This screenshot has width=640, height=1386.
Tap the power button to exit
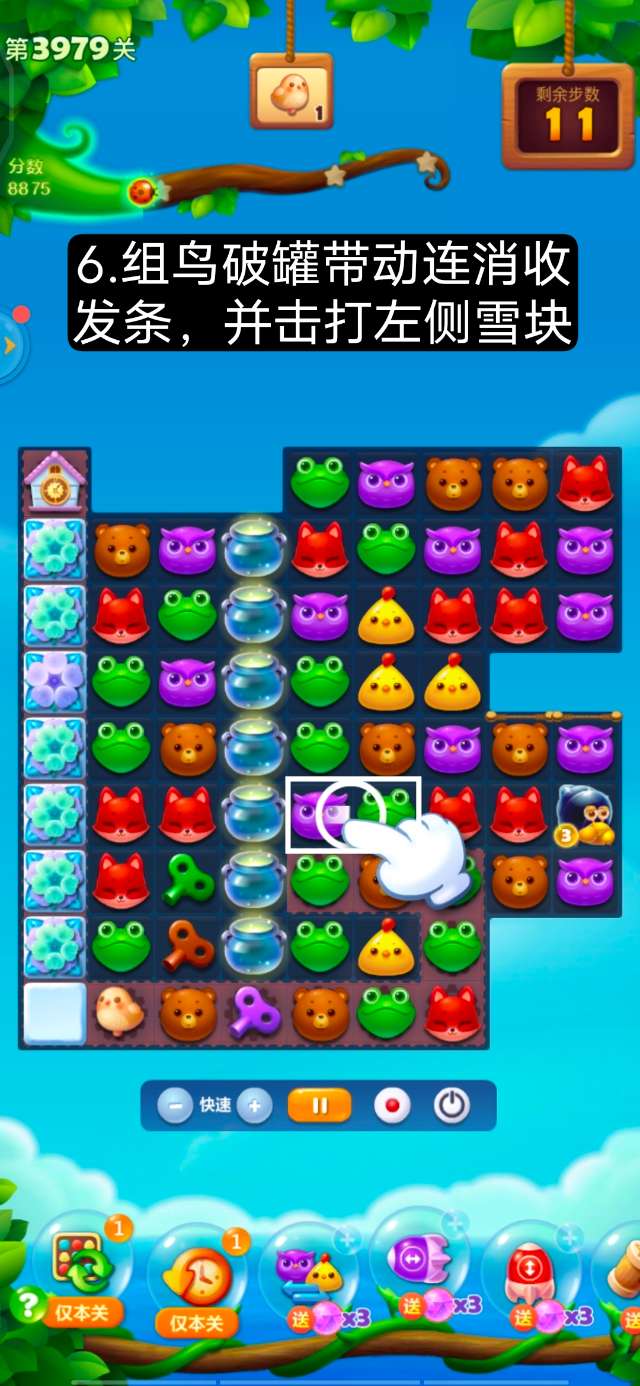tap(452, 1106)
